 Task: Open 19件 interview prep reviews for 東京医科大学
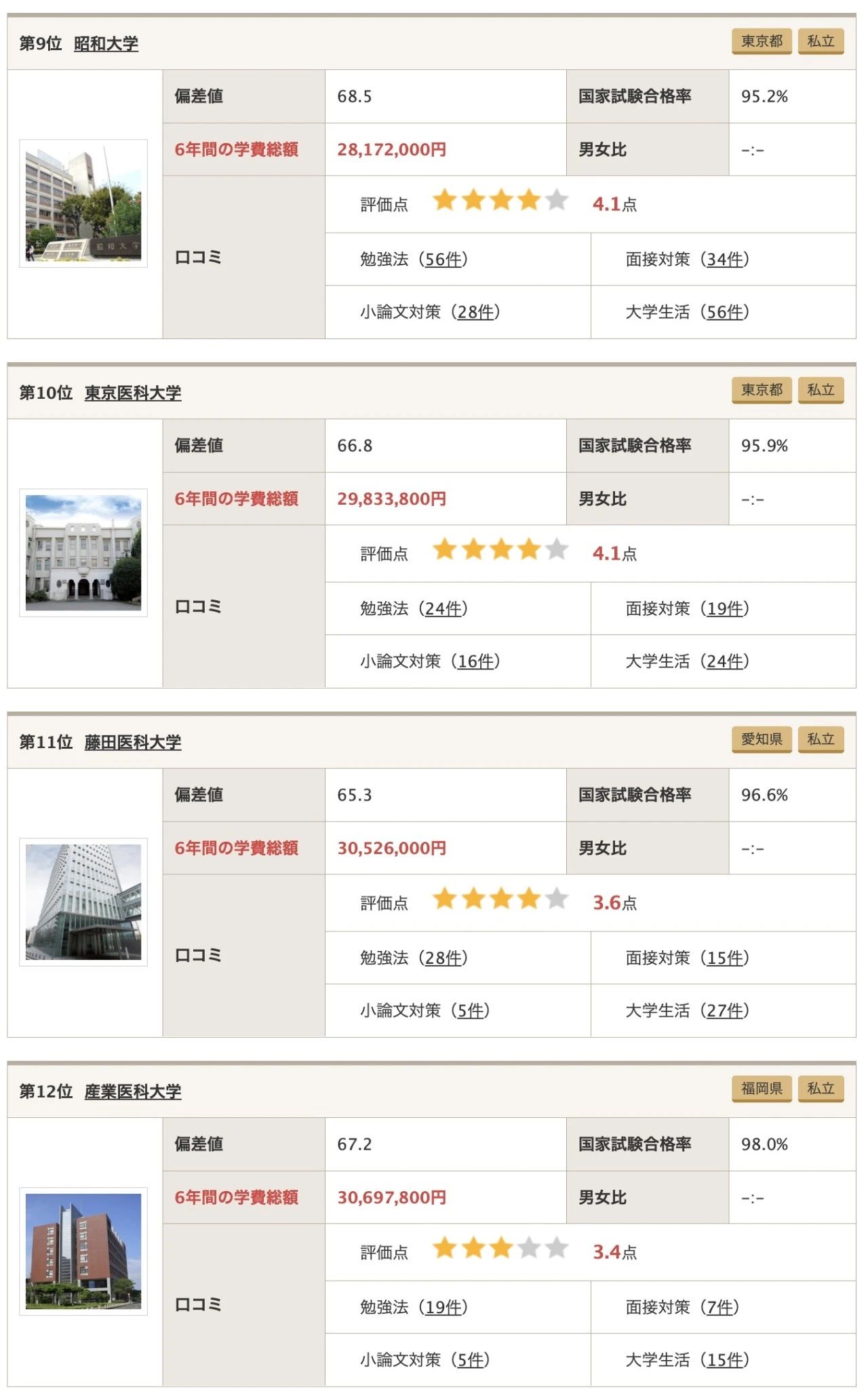[725, 608]
